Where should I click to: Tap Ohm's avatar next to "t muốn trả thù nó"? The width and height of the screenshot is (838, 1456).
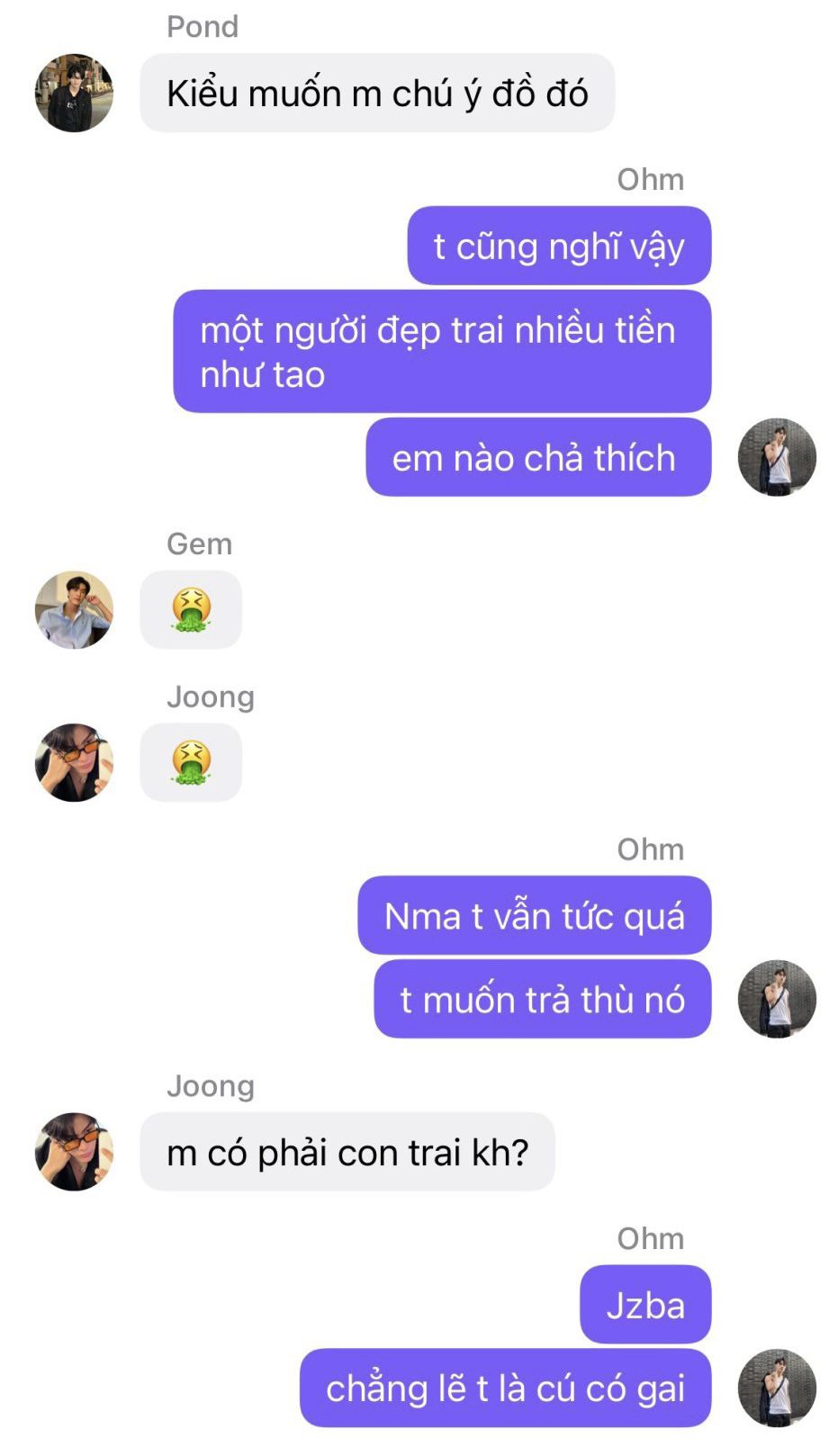[x=777, y=999]
